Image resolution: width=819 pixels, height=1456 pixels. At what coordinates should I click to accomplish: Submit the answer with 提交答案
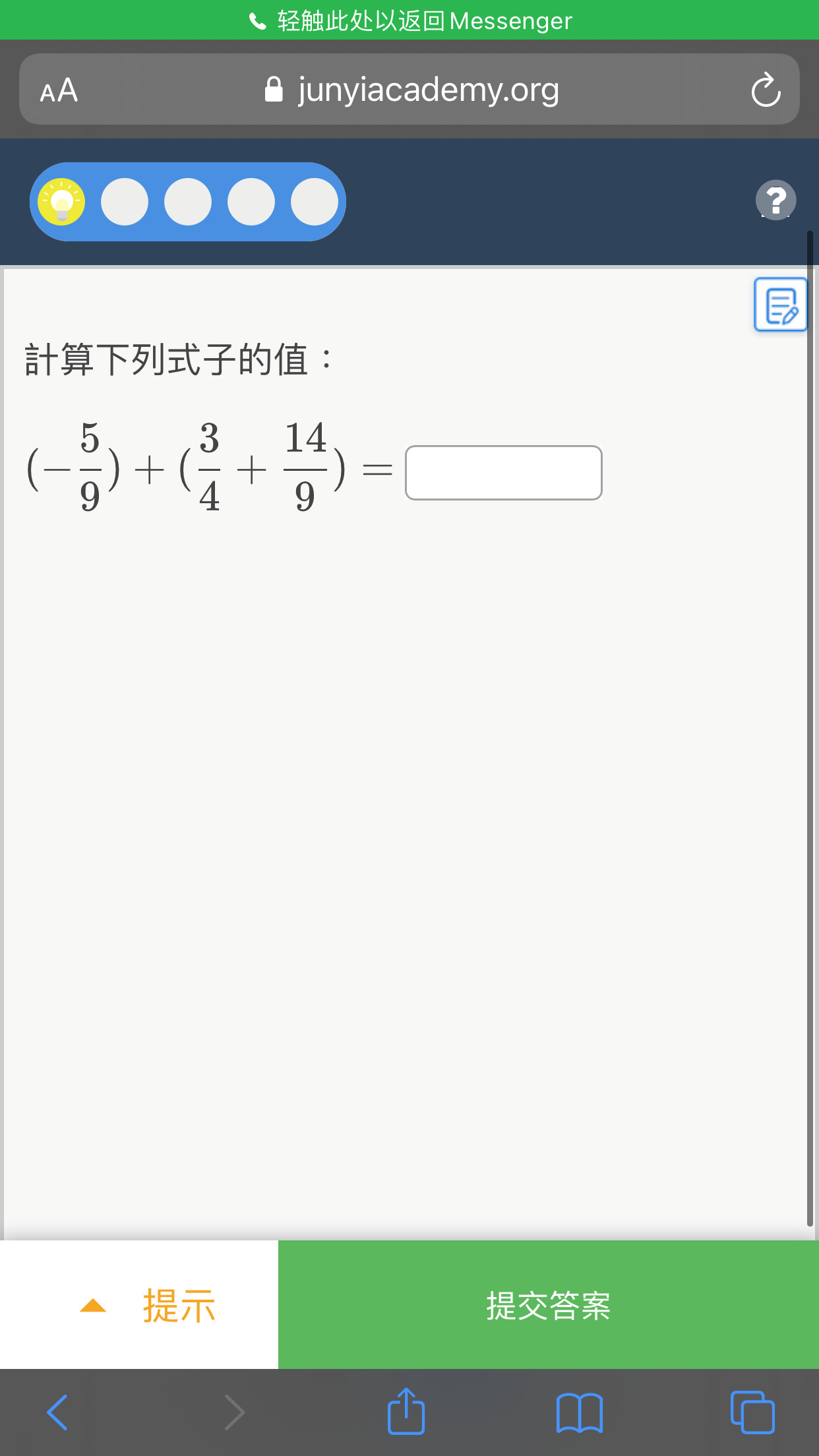[x=549, y=1304]
